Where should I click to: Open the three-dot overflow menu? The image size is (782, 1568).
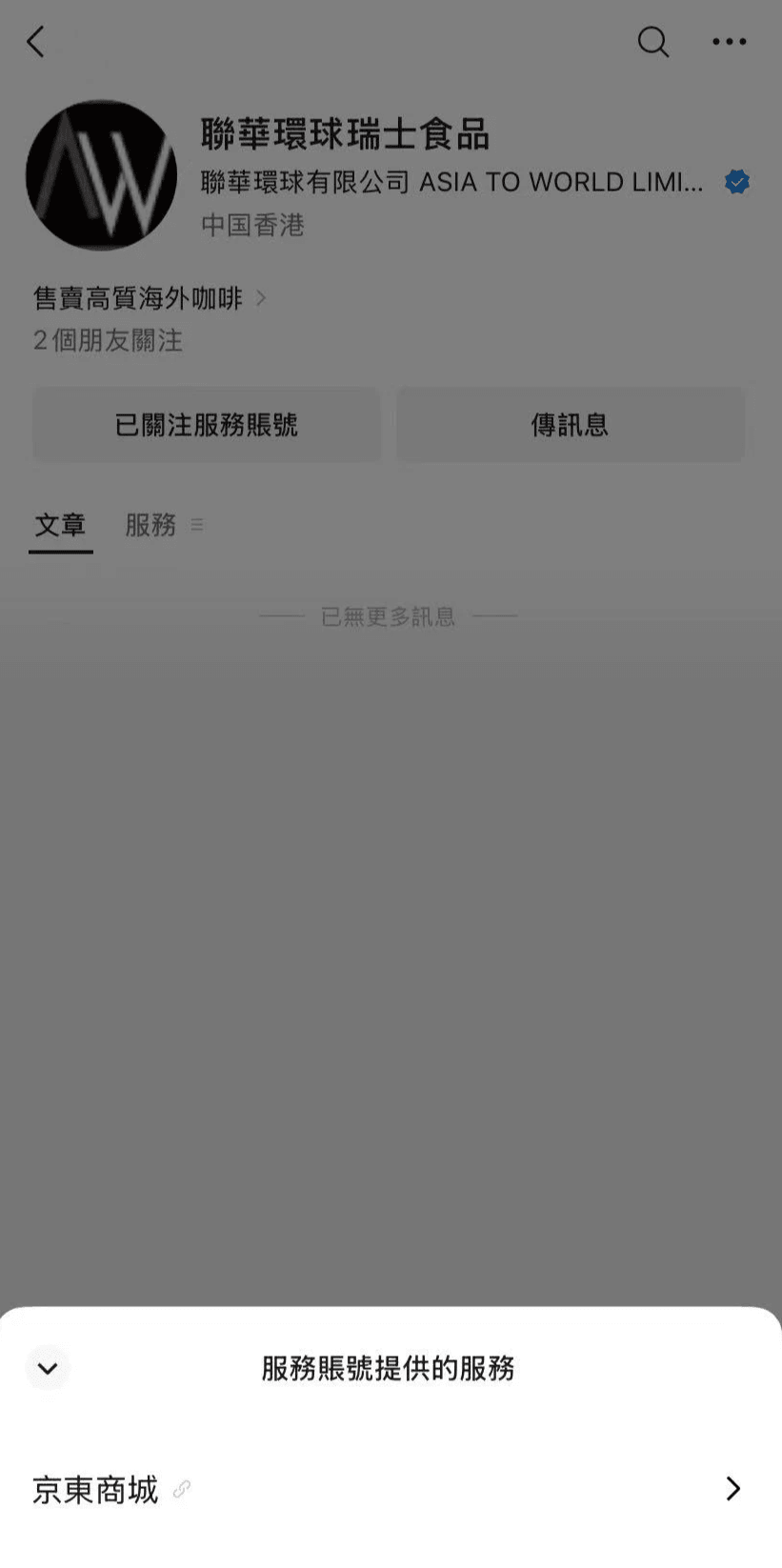point(729,42)
